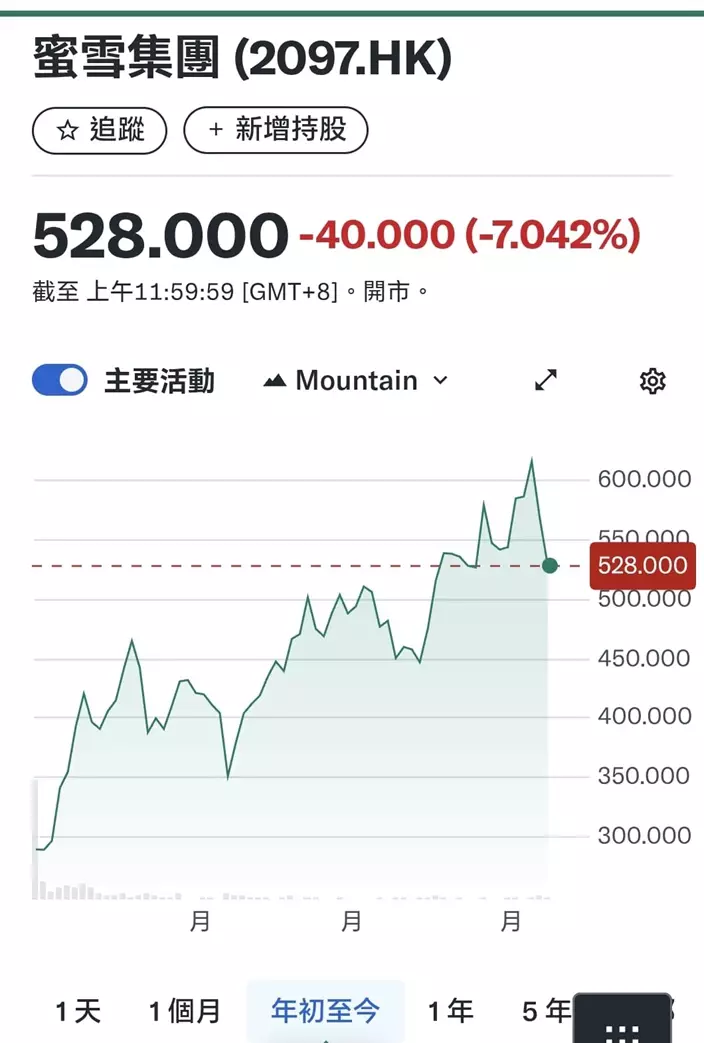This screenshot has width=704, height=1043.
Task: Open chart settings gear
Action: click(652, 381)
